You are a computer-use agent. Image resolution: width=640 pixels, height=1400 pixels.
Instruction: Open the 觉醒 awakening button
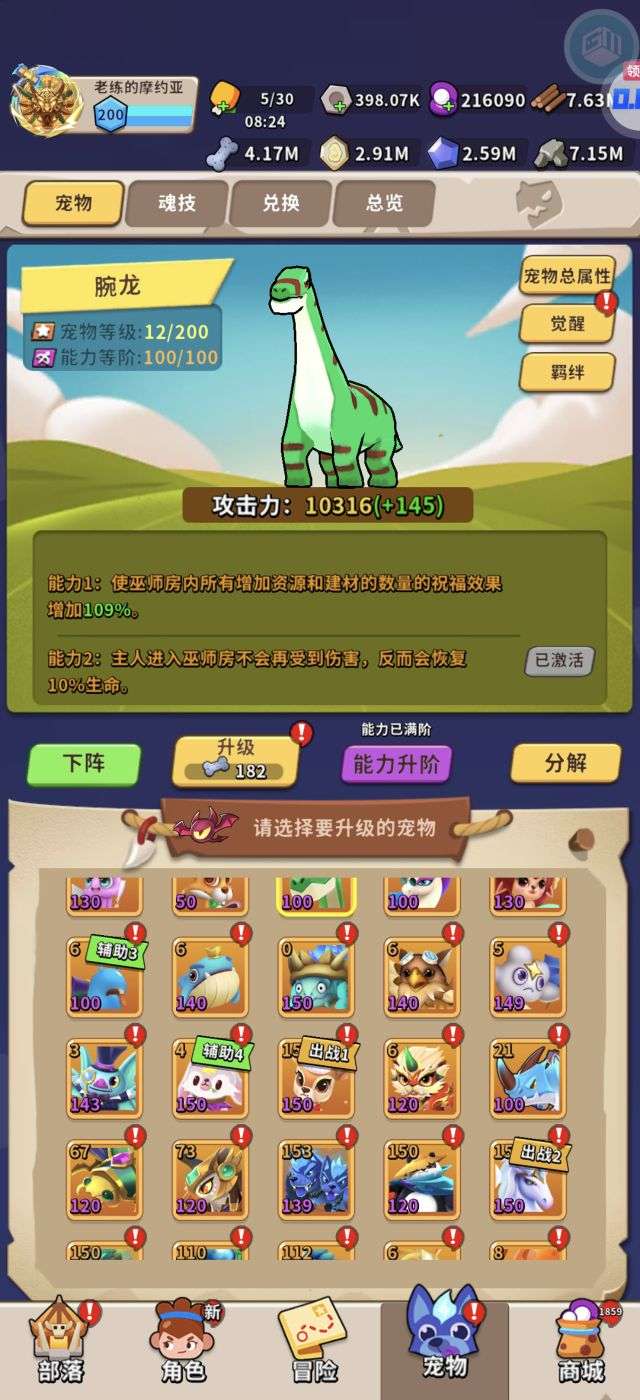point(567,325)
